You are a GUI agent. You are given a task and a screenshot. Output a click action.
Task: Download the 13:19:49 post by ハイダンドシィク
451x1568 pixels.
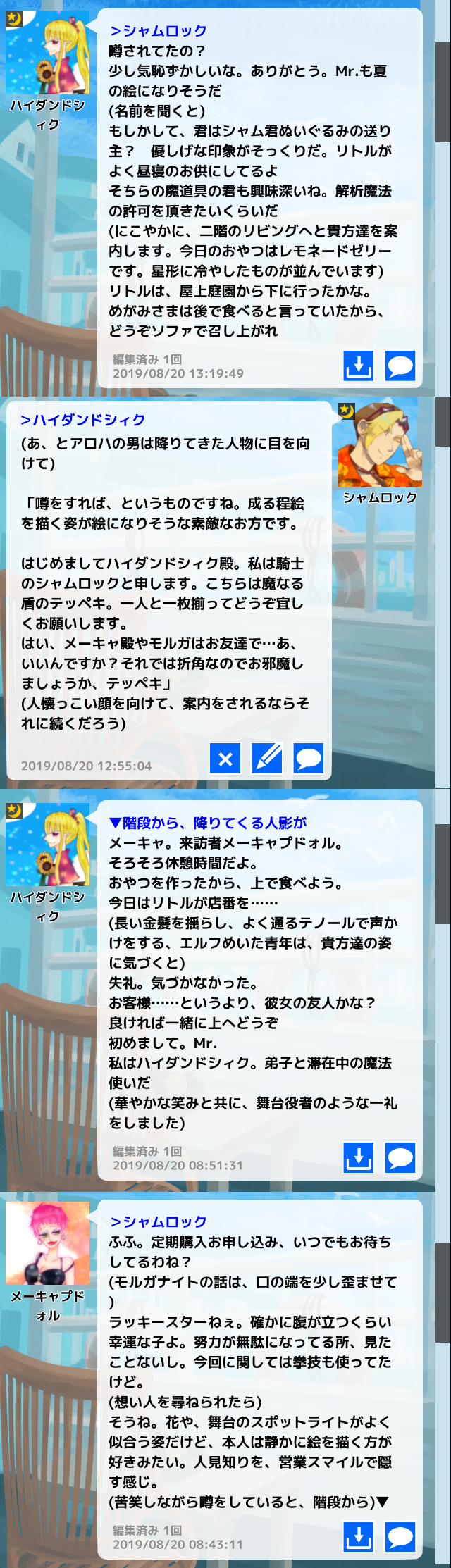click(x=358, y=366)
